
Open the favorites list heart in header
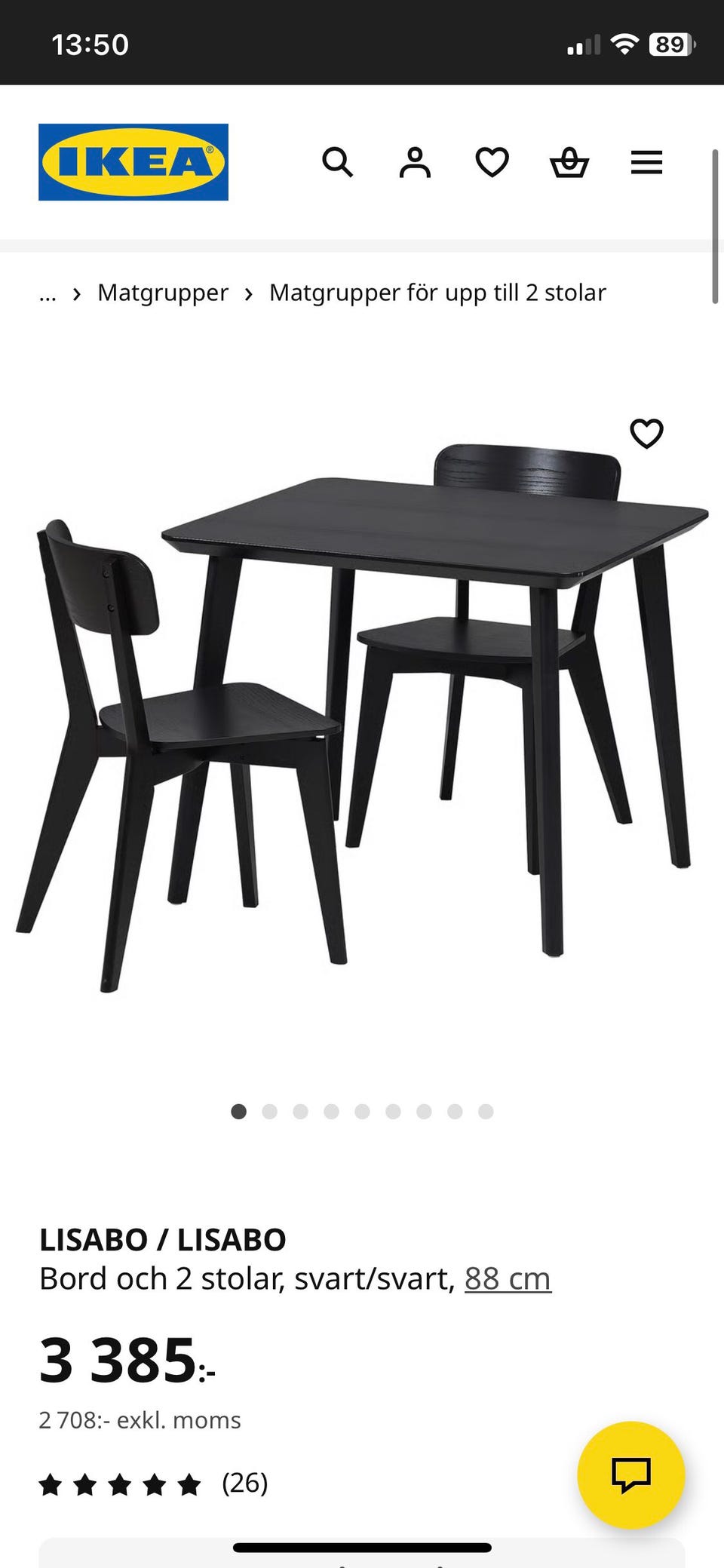[492, 162]
